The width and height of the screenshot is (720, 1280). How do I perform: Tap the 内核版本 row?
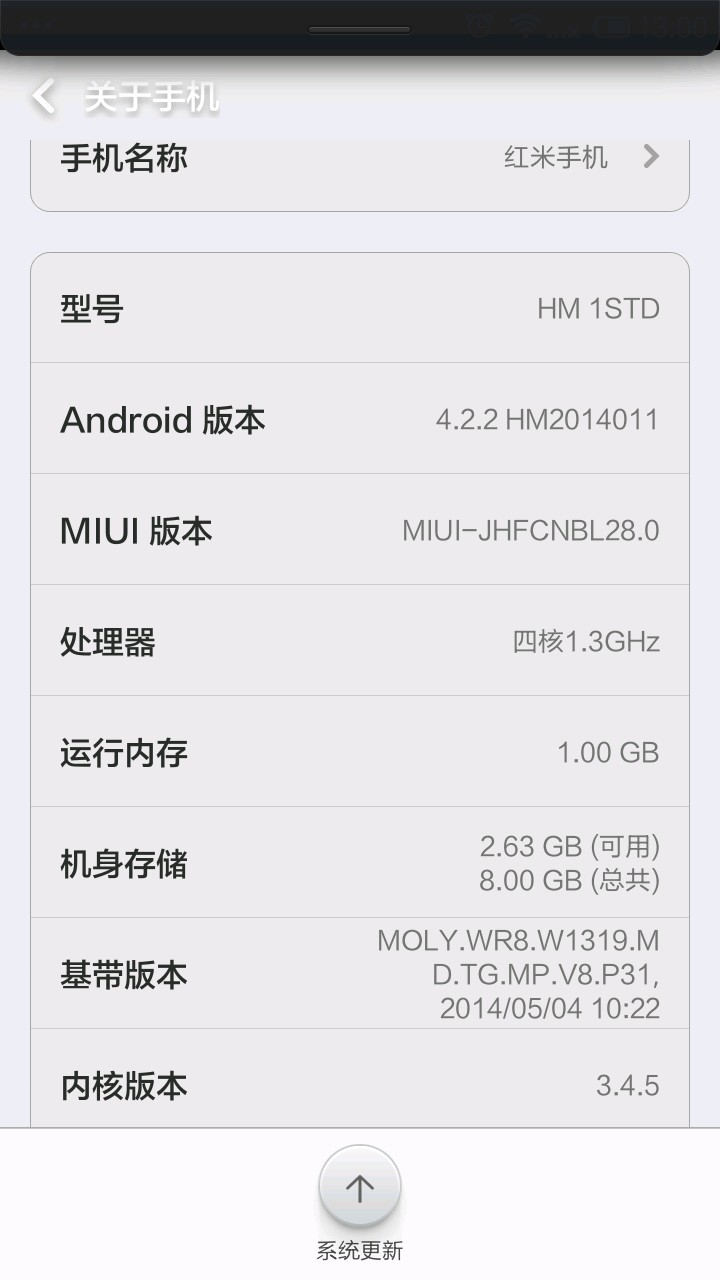pyautogui.click(x=360, y=1079)
